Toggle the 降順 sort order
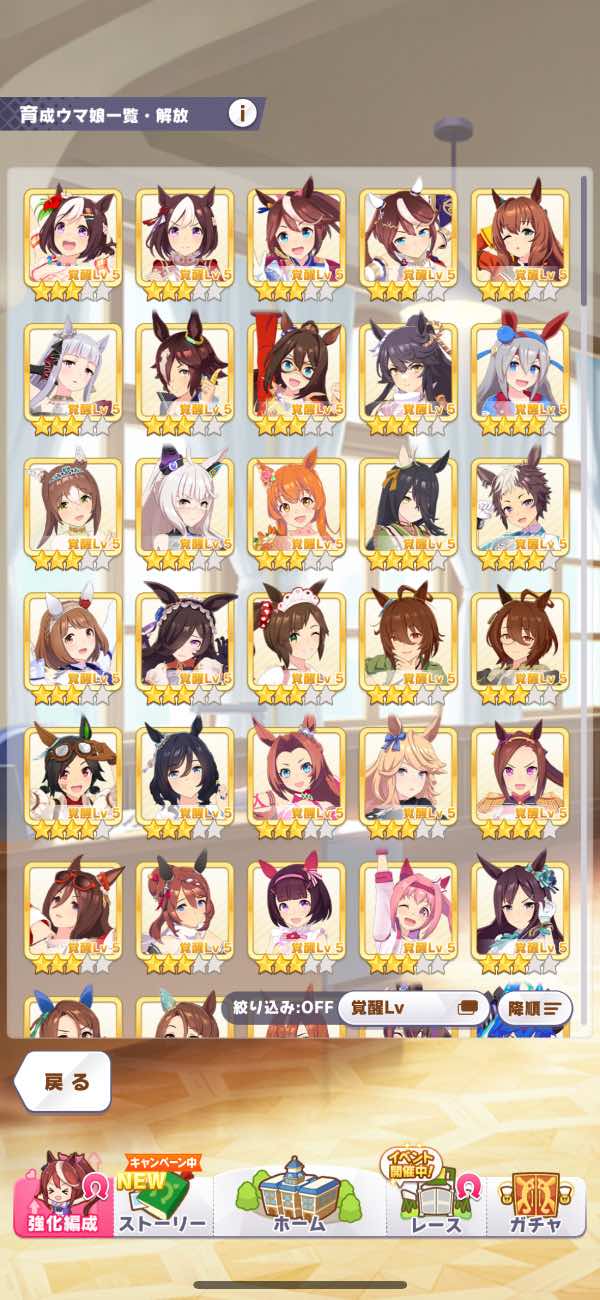This screenshot has height=1300, width=600. pyautogui.click(x=535, y=1008)
